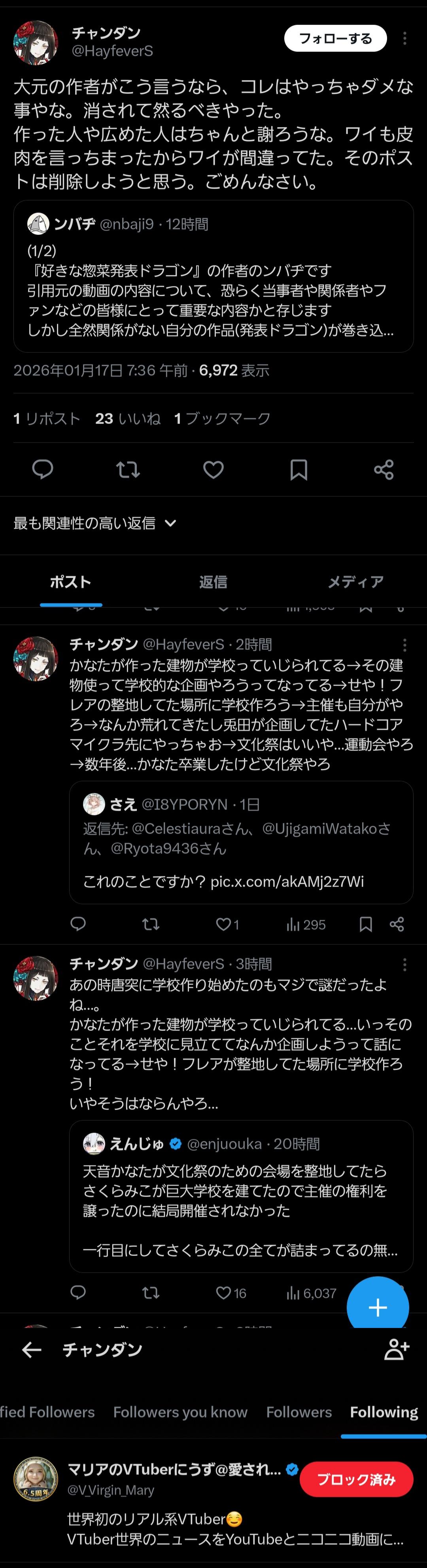Switch to the 返信 tab
The width and height of the screenshot is (427, 1568).
213,582
